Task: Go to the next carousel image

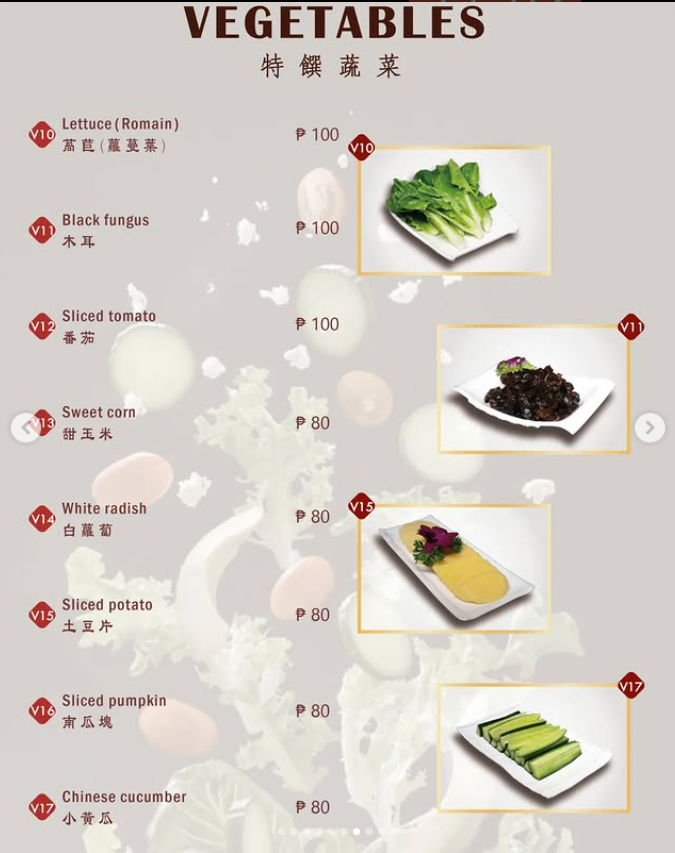Action: [x=649, y=428]
